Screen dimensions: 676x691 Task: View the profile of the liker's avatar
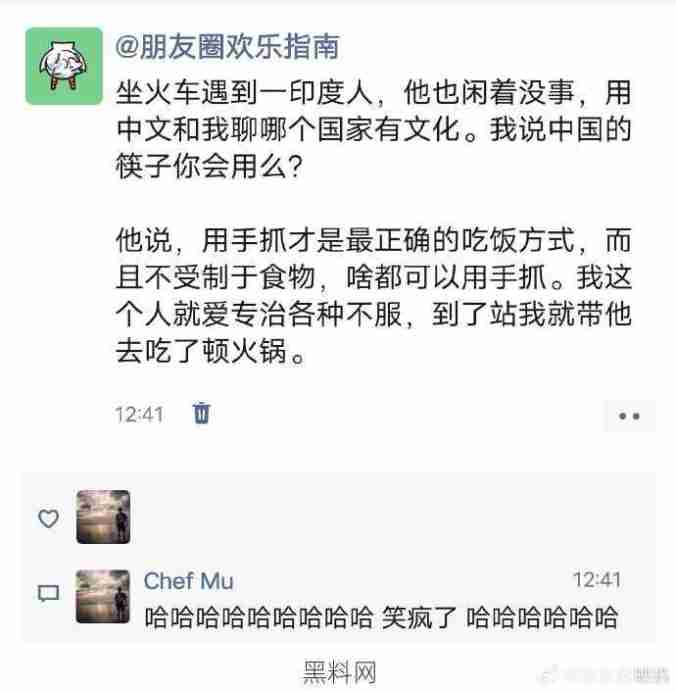(103, 517)
